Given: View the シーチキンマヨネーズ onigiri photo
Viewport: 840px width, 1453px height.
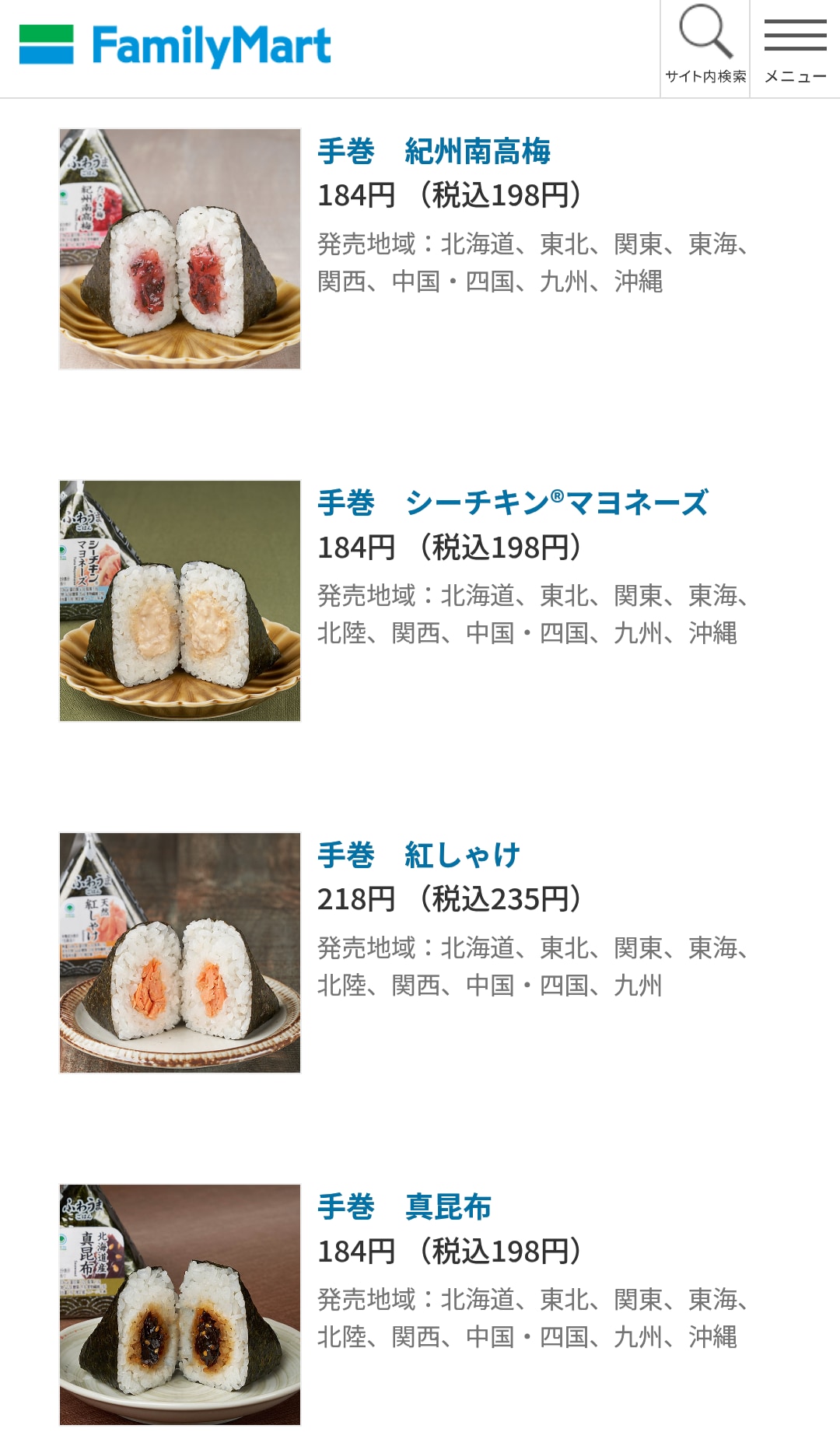Looking at the screenshot, I should tap(180, 600).
